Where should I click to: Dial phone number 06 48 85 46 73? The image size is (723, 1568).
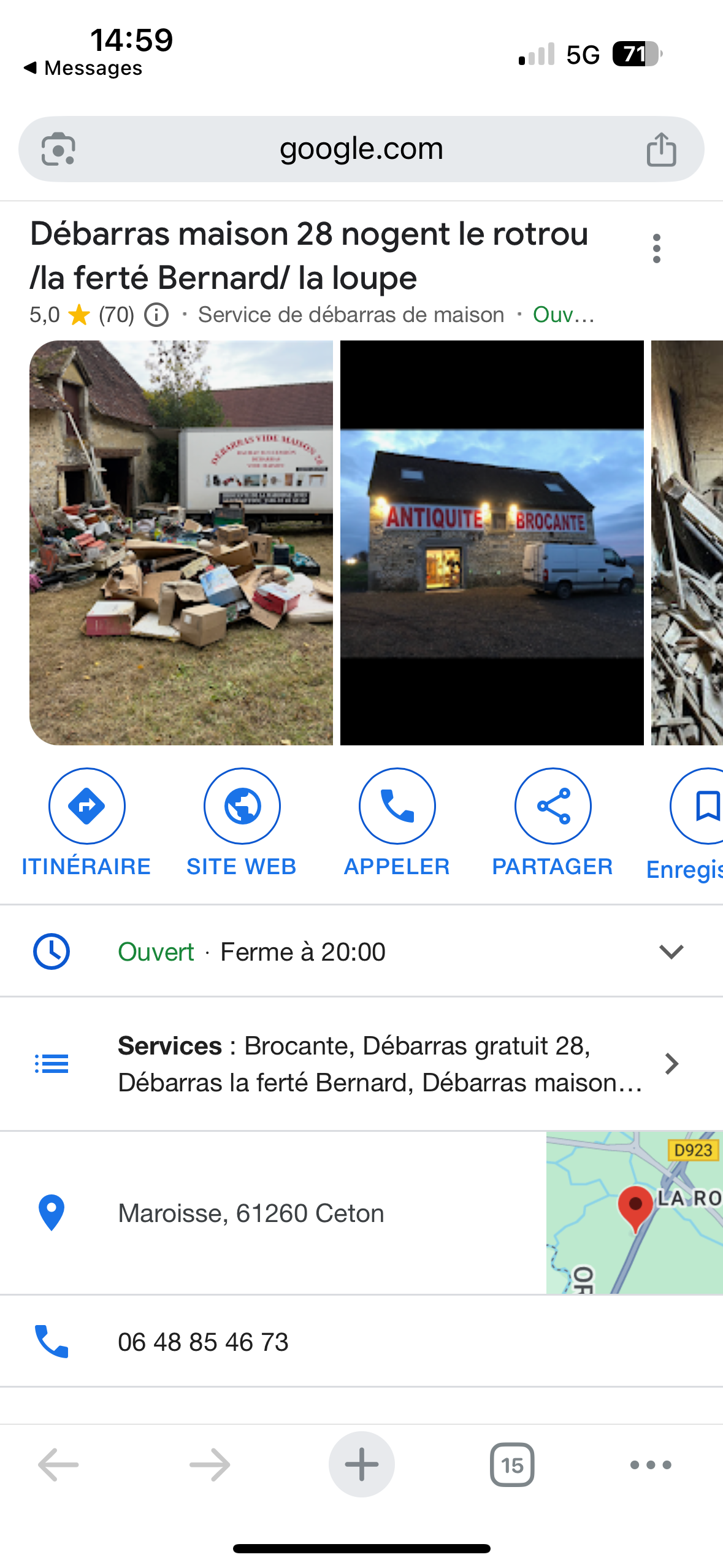[203, 1342]
